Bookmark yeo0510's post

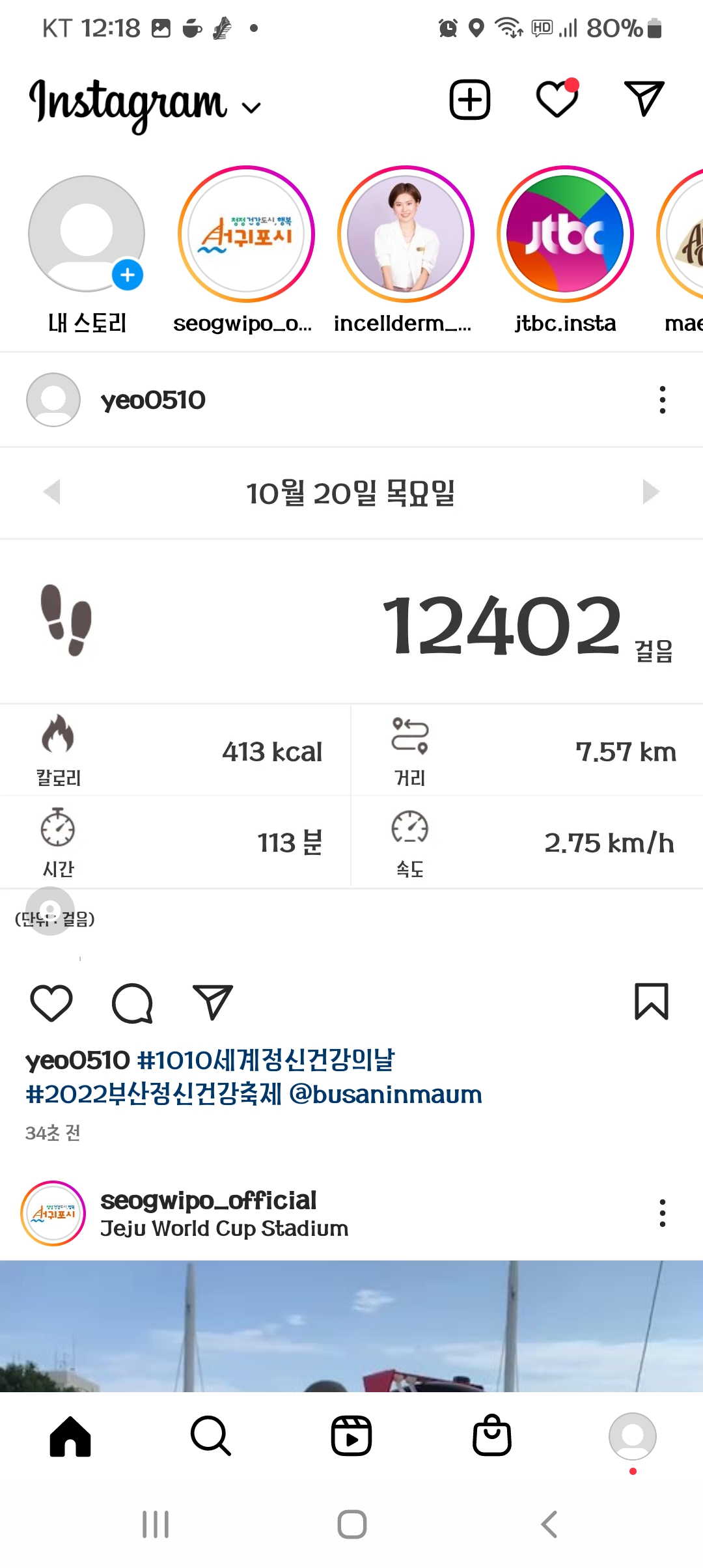[651, 1001]
